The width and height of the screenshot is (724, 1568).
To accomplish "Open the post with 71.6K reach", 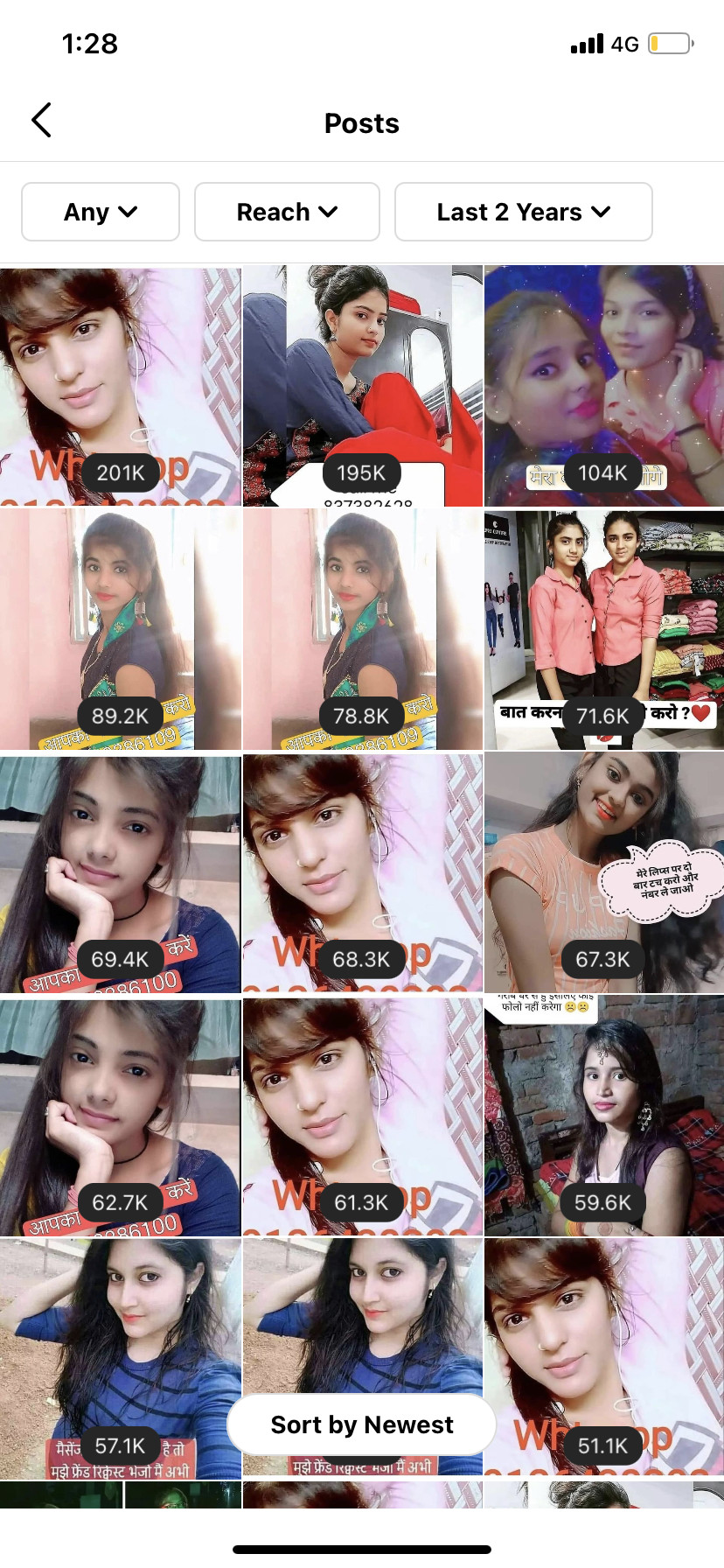I will [x=604, y=630].
